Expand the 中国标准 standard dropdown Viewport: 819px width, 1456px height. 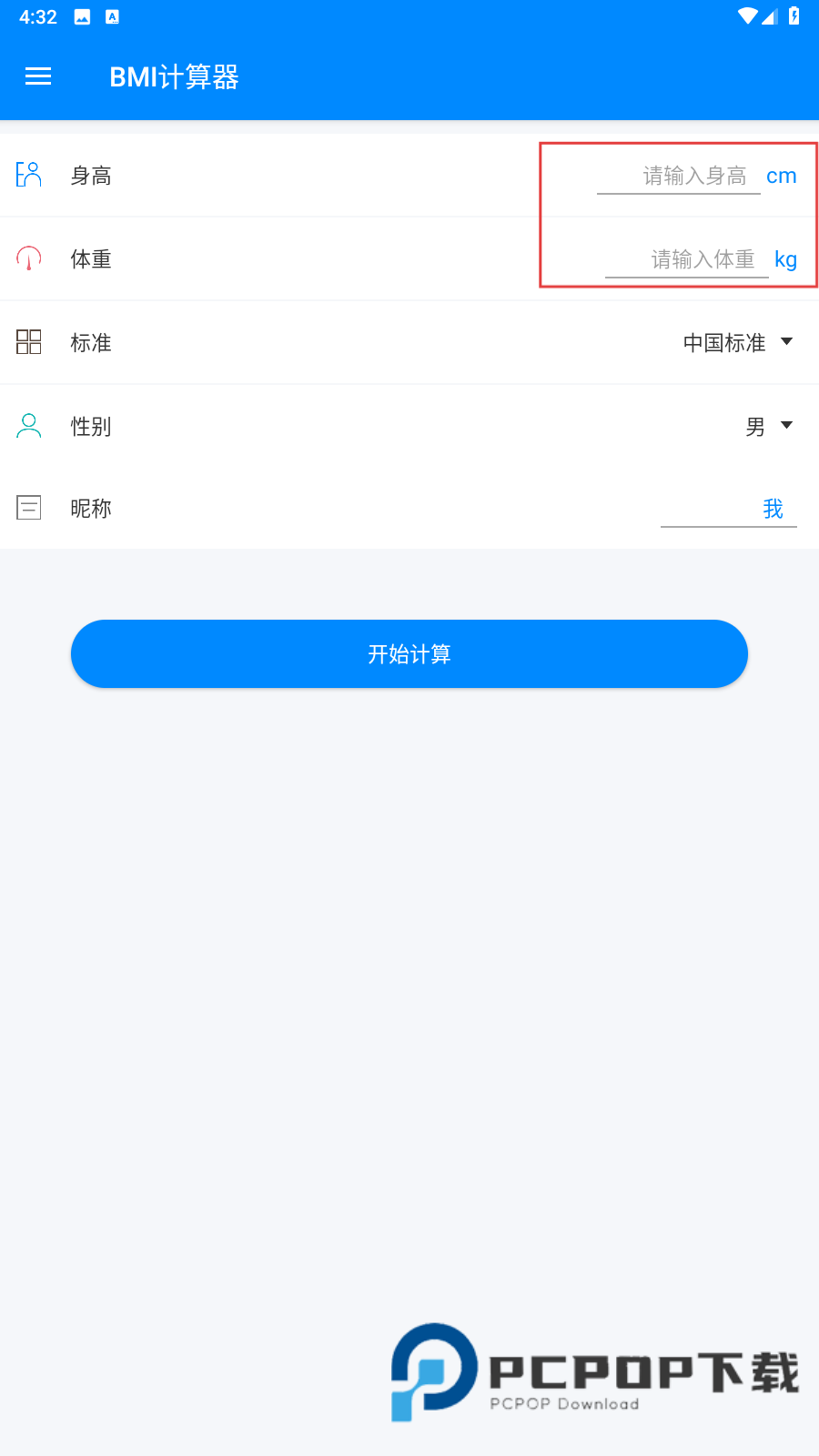(x=737, y=343)
